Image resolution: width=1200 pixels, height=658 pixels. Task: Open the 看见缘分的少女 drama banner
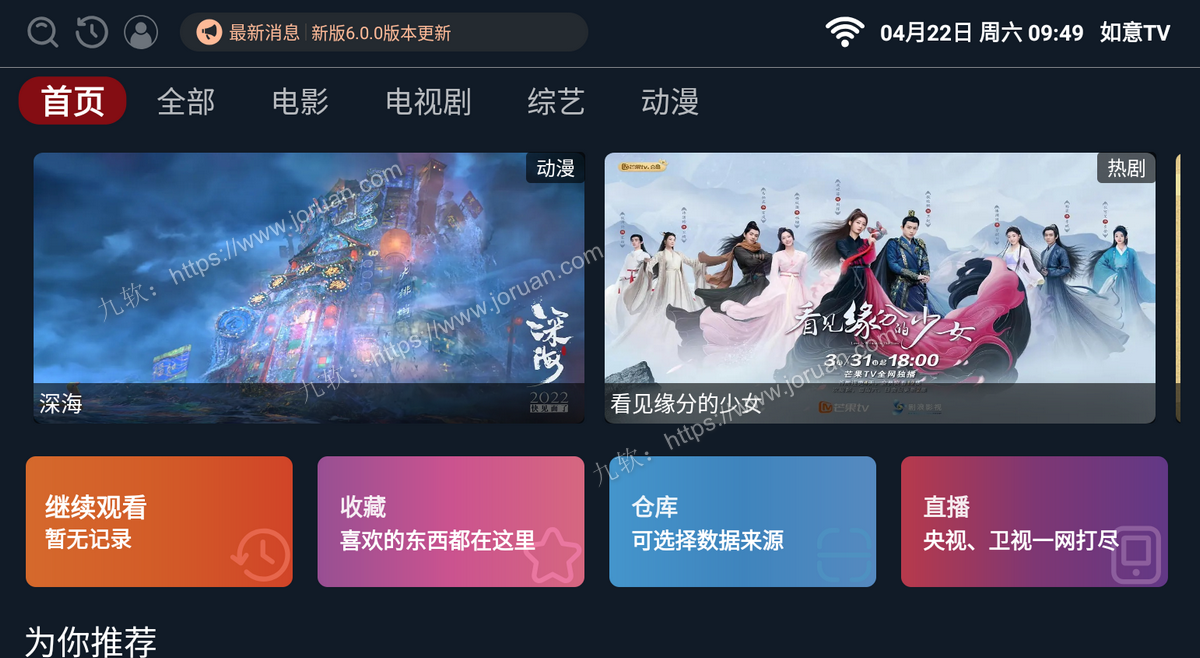(x=880, y=288)
